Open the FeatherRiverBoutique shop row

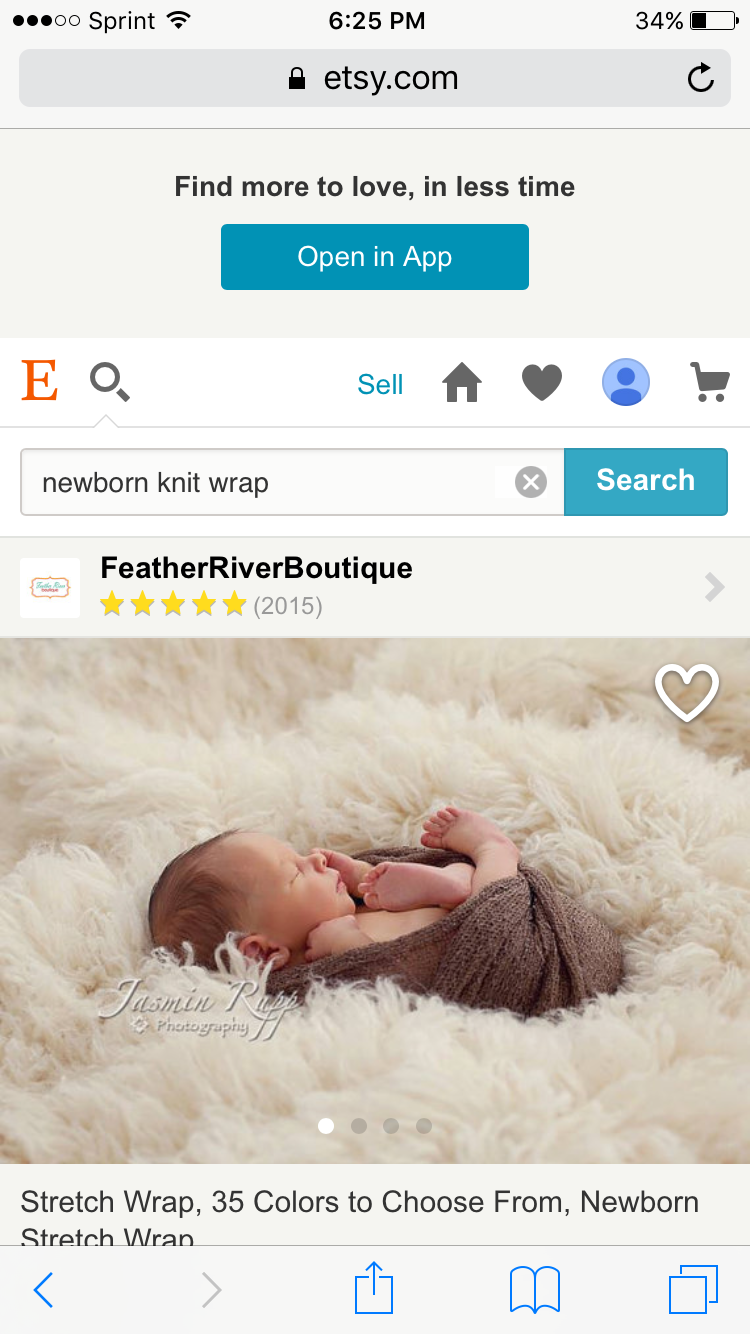pos(375,587)
